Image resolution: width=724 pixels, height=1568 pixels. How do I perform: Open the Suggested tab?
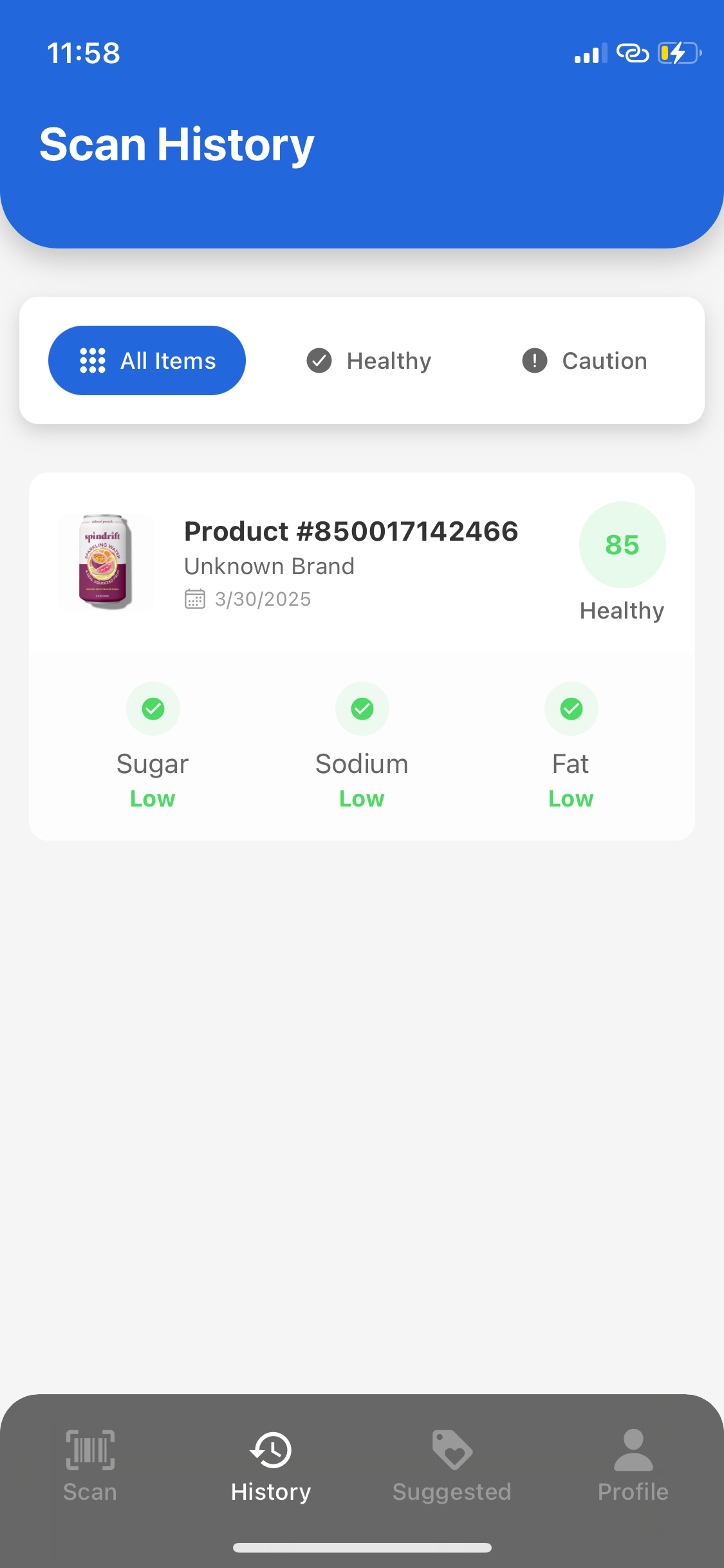452,1466
